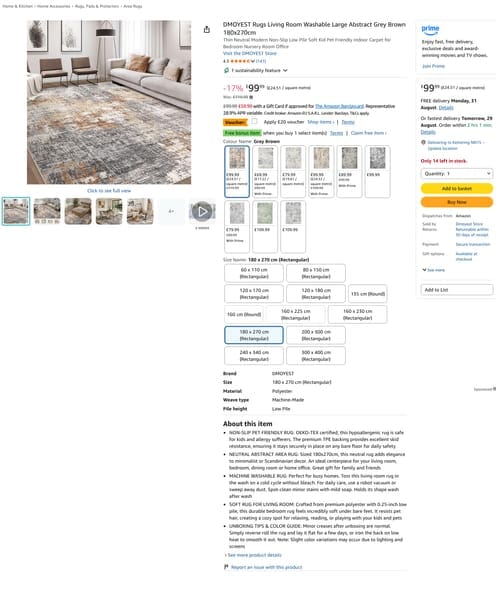Image resolution: width=496 pixels, height=600 pixels.
Task: Open the Quantity dropdown
Action: [457, 174]
